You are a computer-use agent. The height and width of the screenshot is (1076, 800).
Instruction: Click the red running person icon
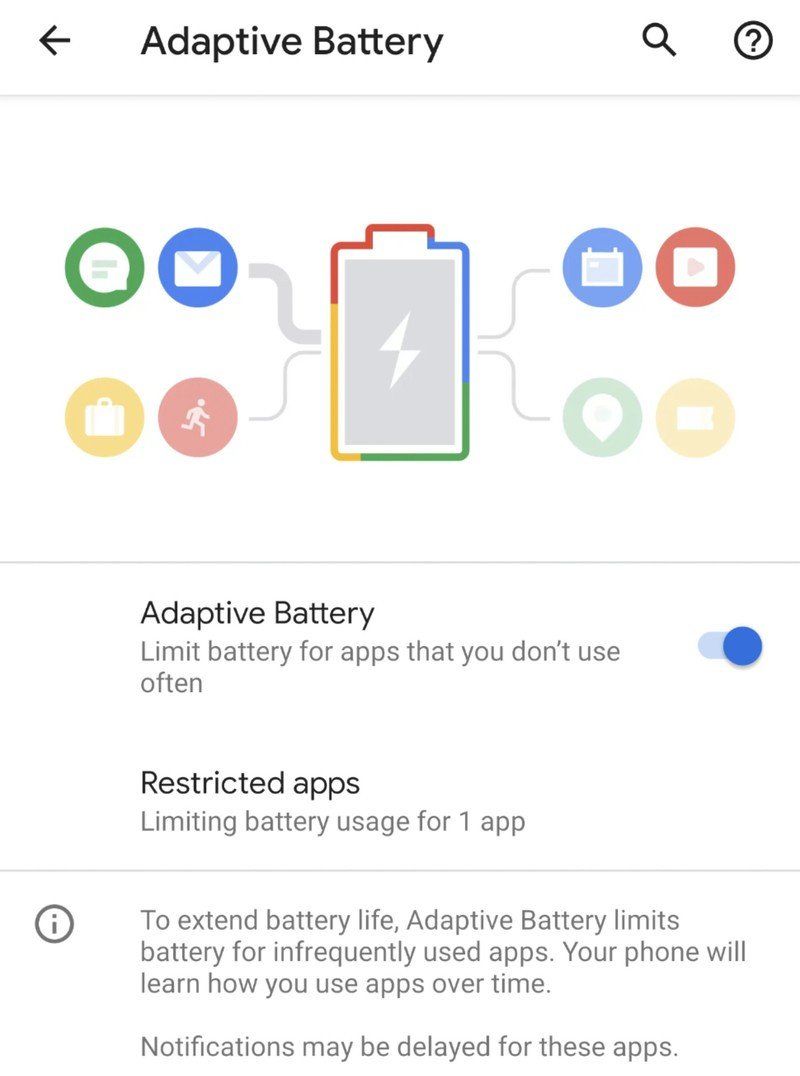point(197,417)
